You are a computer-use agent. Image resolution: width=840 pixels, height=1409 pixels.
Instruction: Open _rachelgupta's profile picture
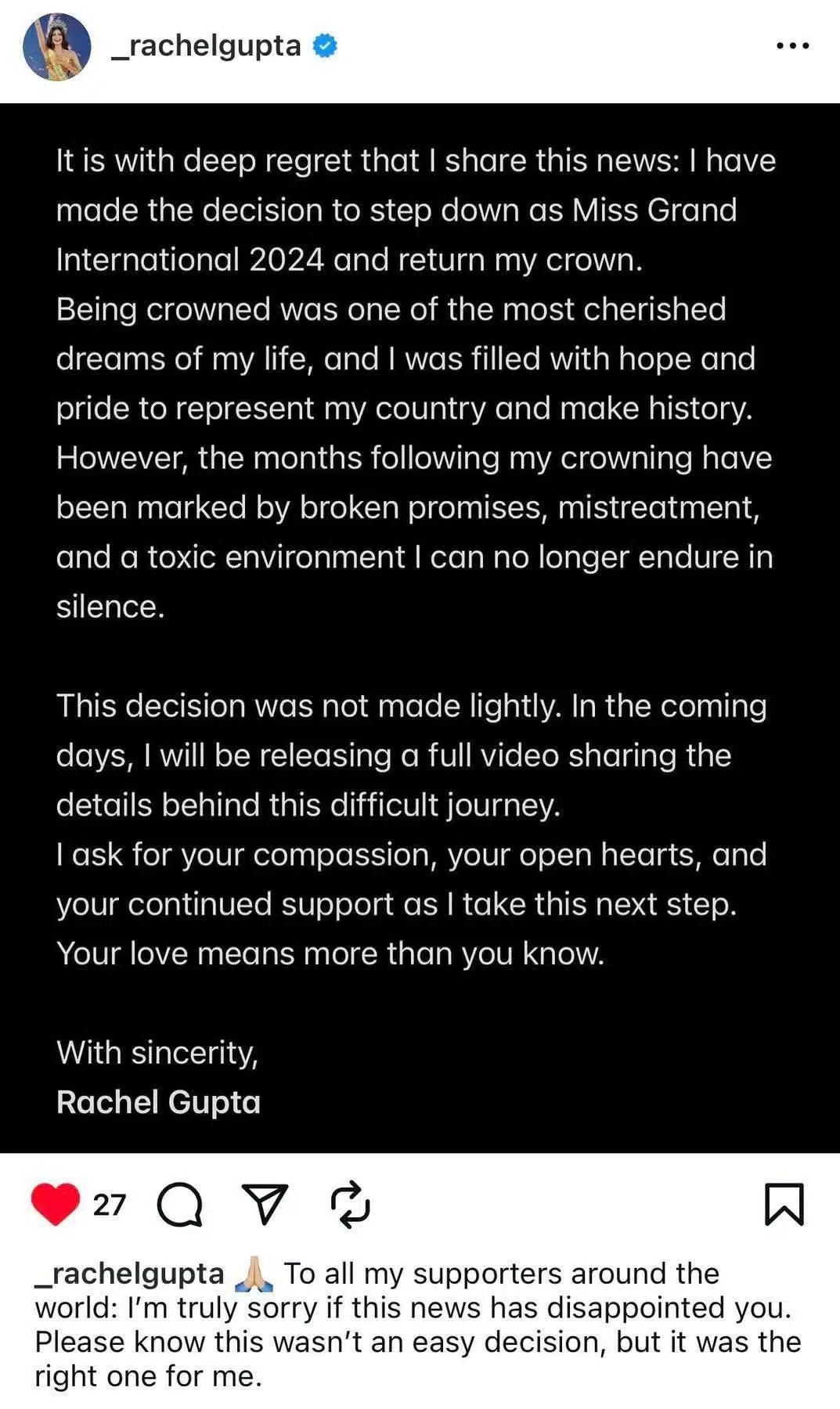56,47
